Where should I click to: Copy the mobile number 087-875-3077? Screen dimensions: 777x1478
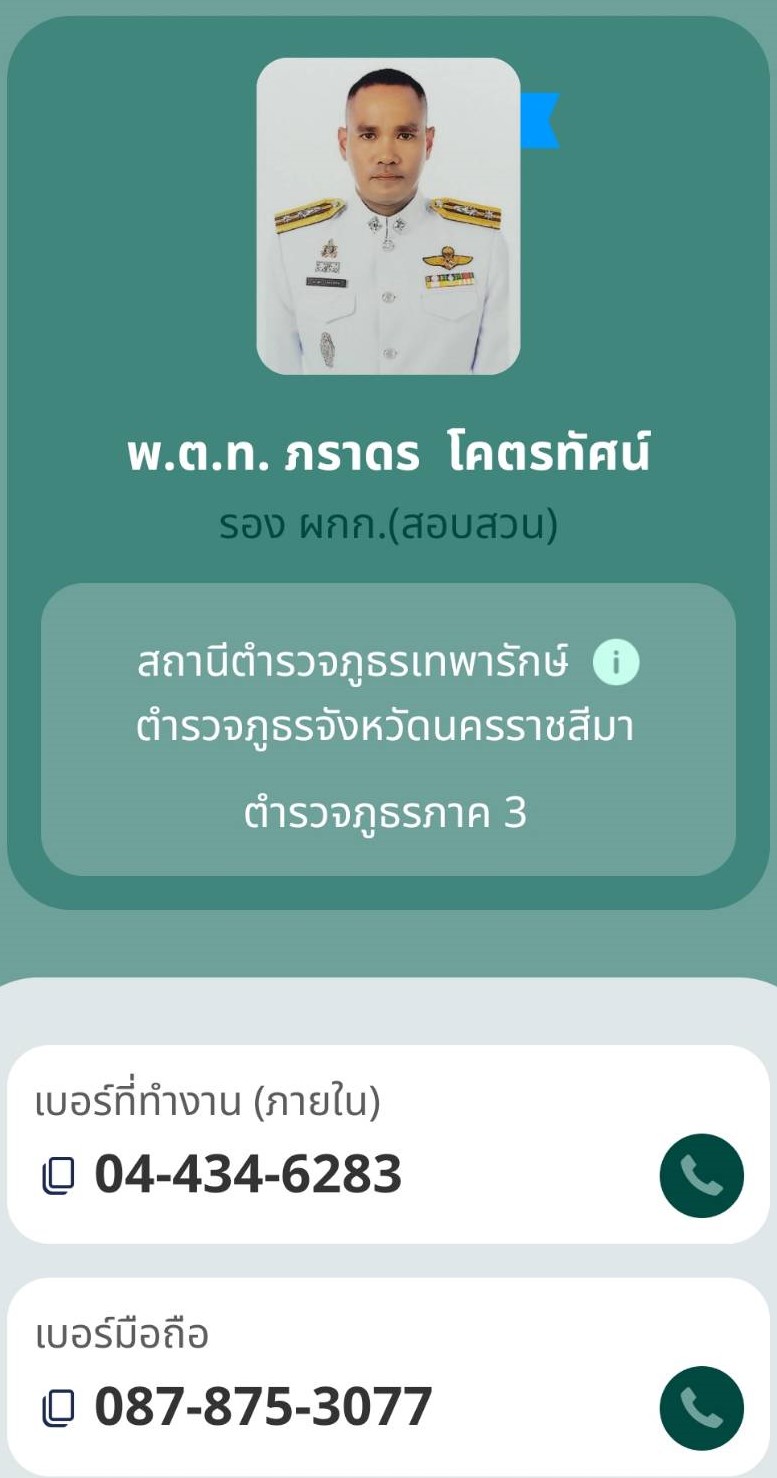pyautogui.click(x=58, y=1409)
